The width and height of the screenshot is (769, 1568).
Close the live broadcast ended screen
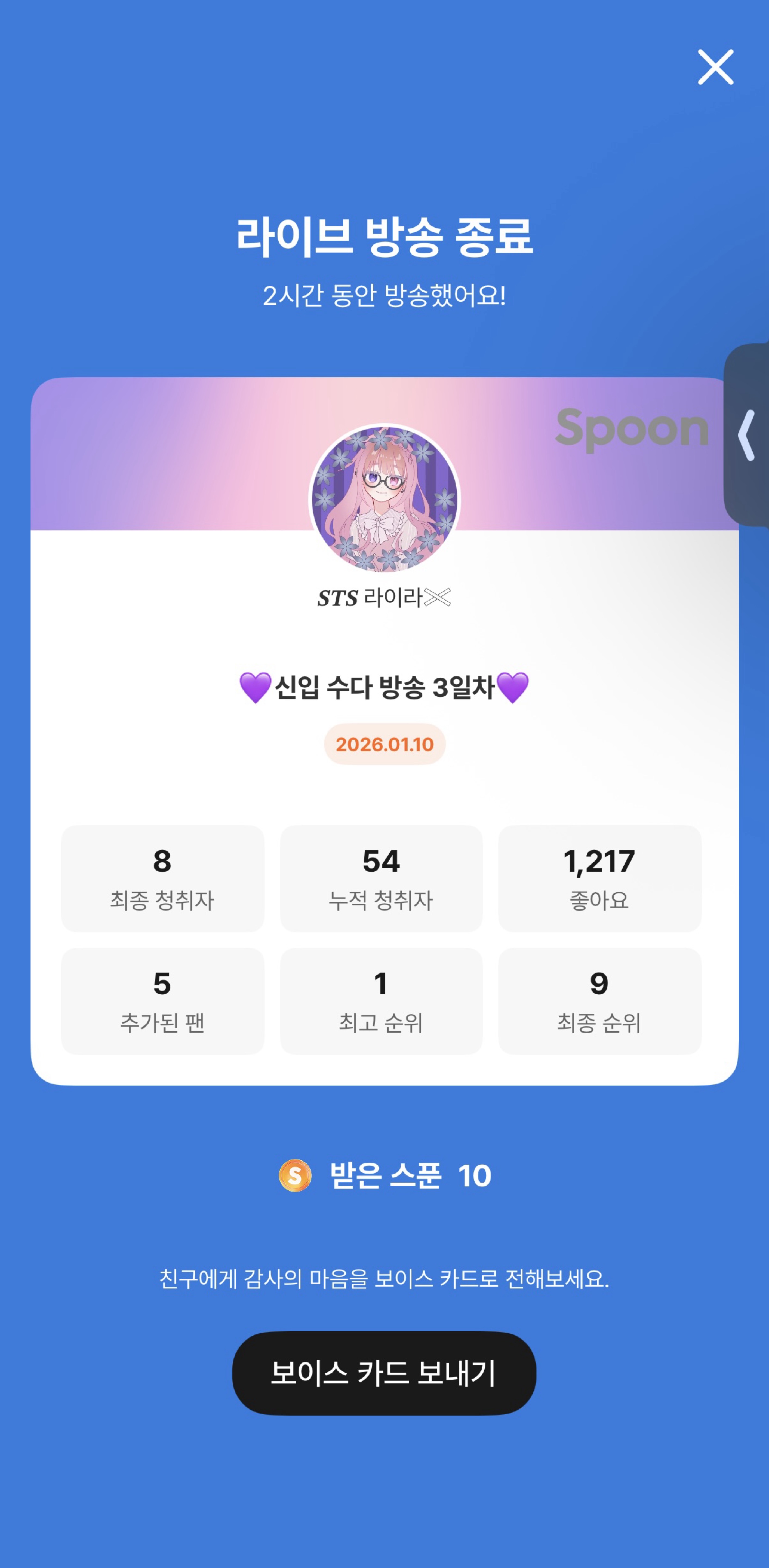pos(715,67)
